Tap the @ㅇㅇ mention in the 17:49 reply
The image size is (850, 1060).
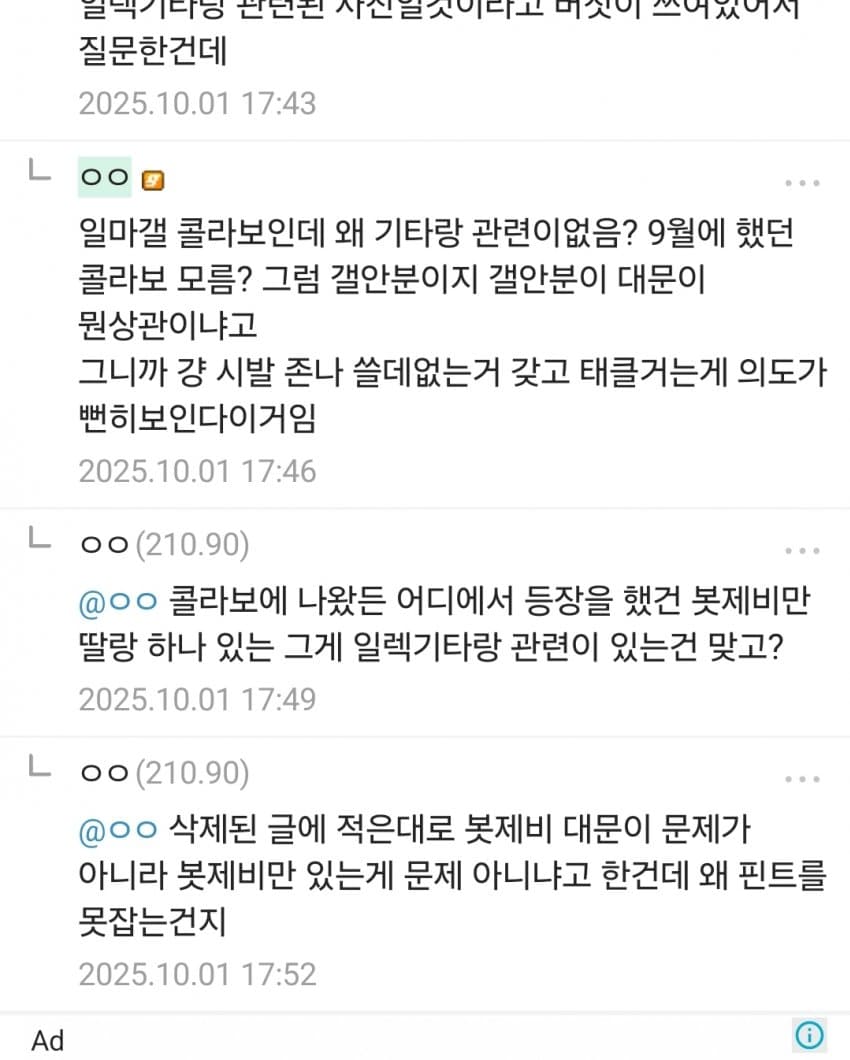(x=118, y=602)
